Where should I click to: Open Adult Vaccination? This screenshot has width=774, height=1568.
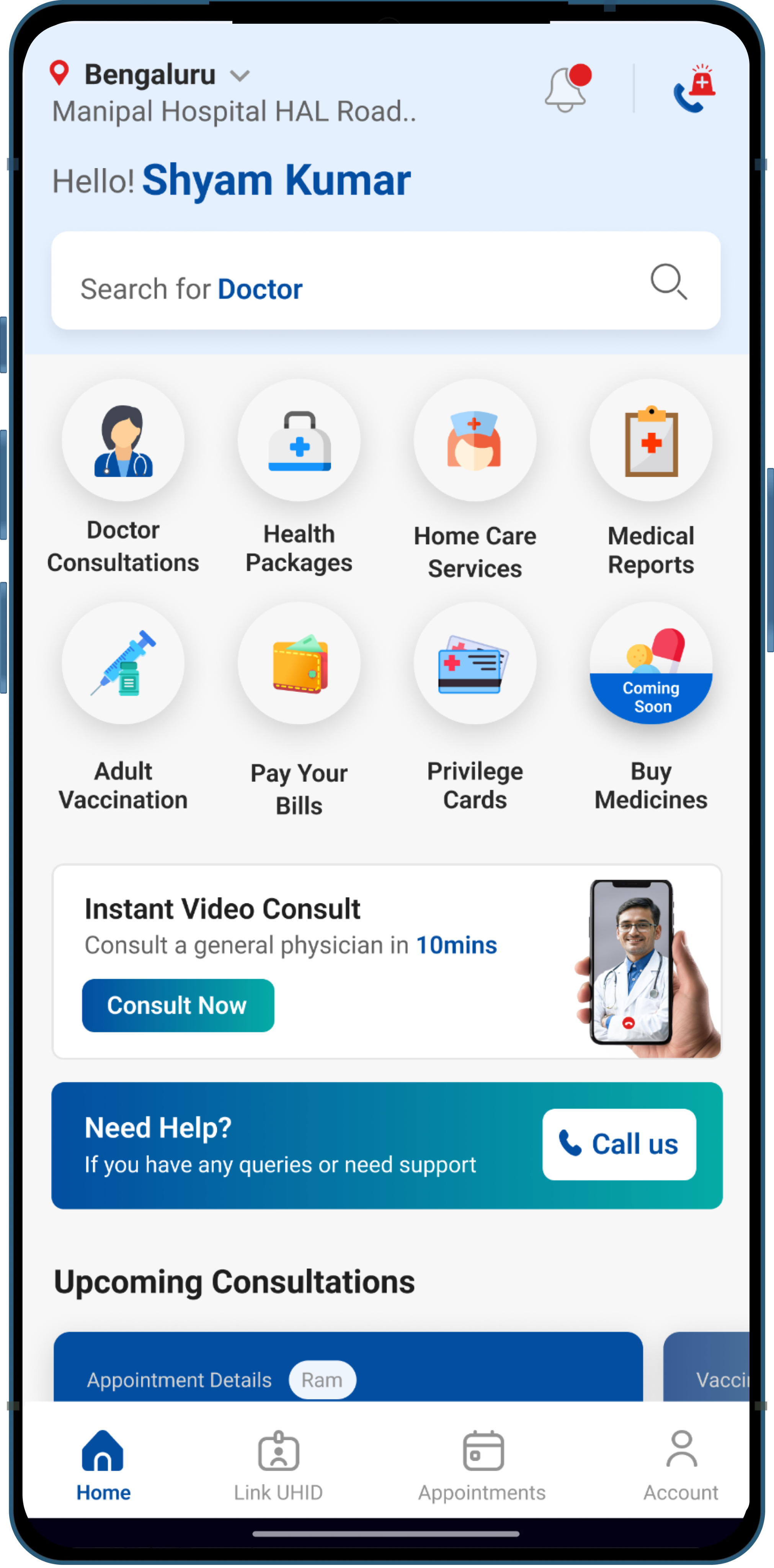(x=124, y=663)
